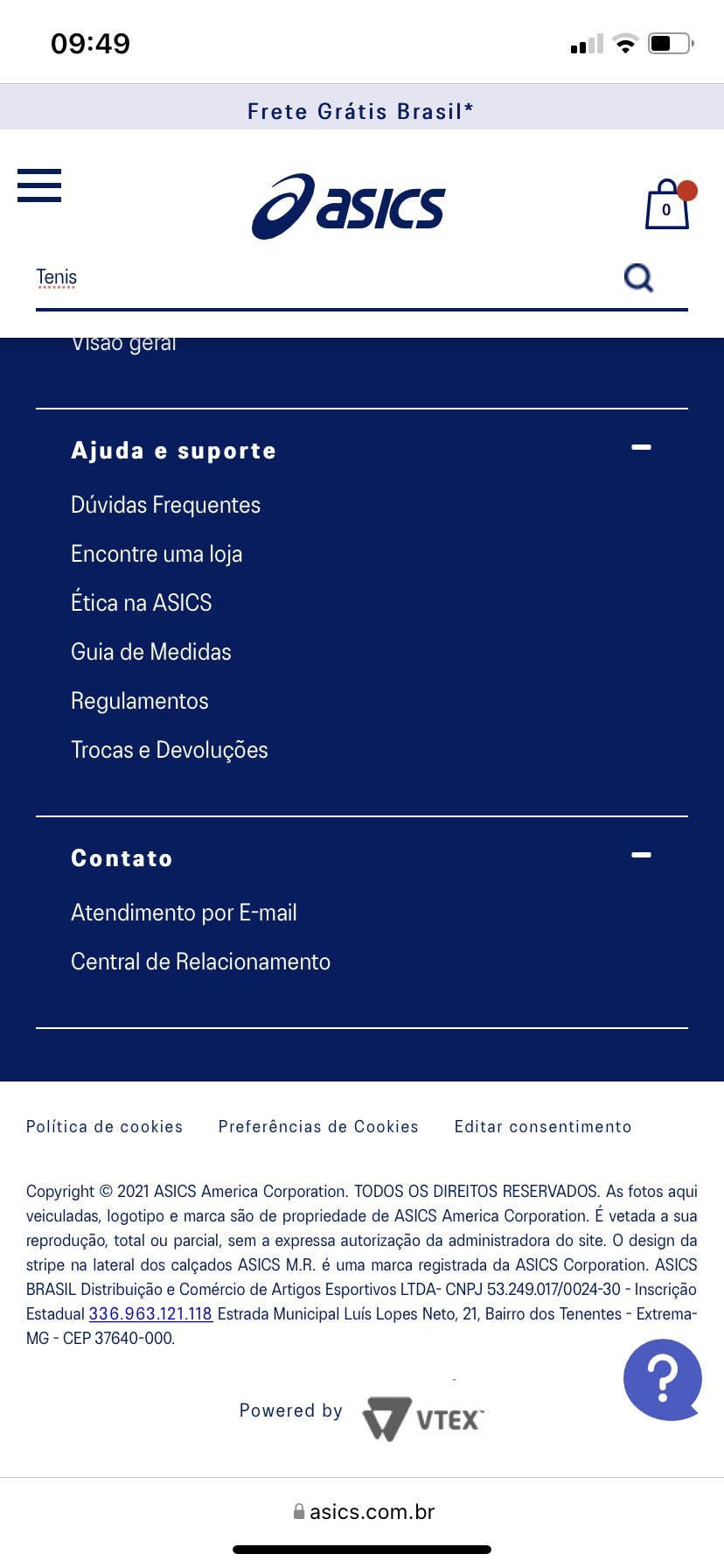Screen dimensions: 724x1568
Task: Open the shopping bag
Action: coord(667,206)
